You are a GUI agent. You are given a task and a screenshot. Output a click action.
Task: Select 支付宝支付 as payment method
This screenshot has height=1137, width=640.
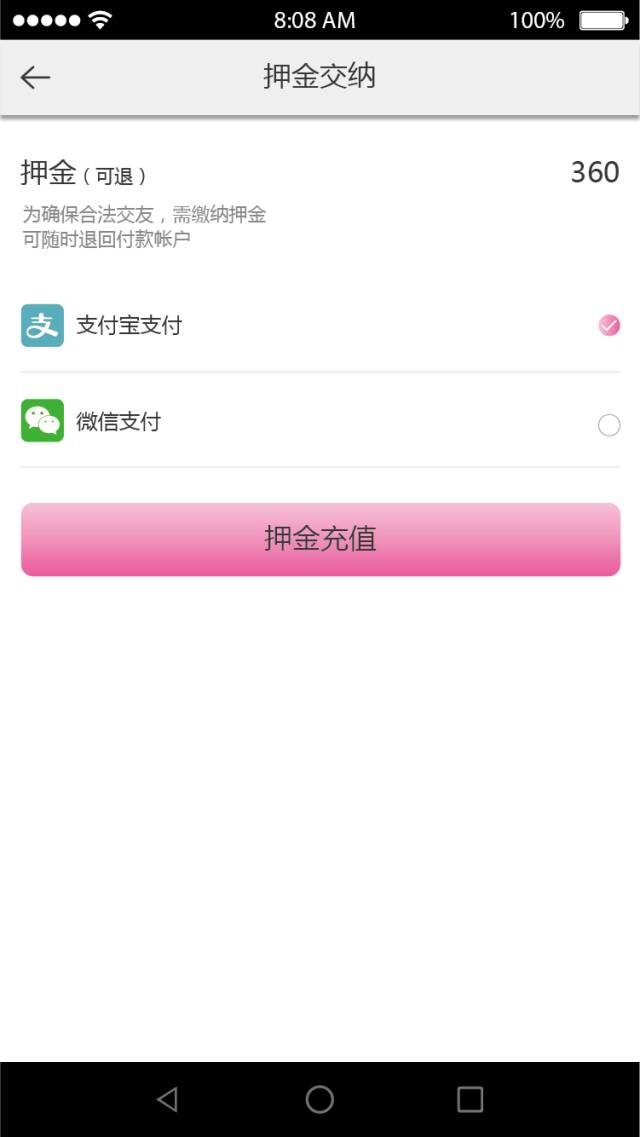point(608,325)
